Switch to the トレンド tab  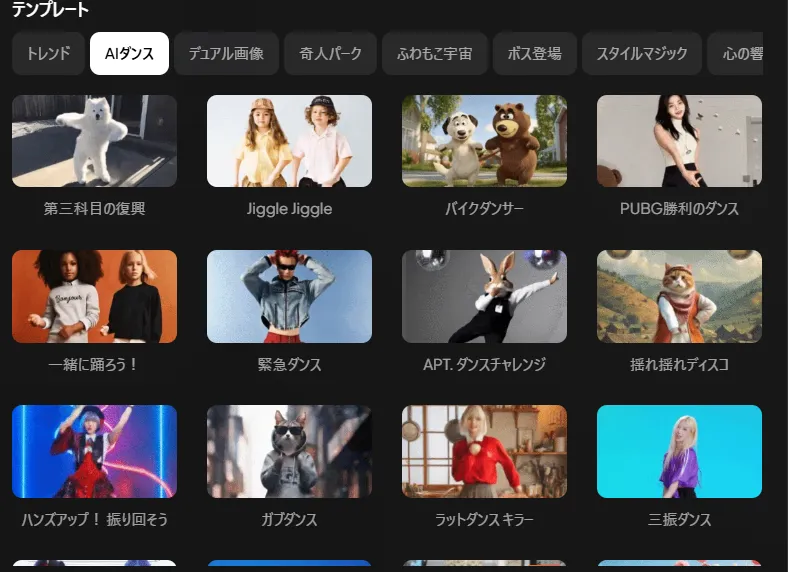[48, 54]
